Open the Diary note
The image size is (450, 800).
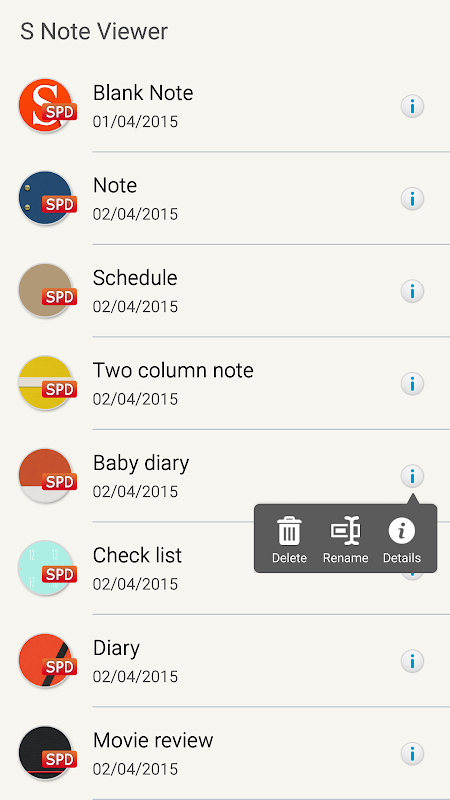click(x=225, y=661)
